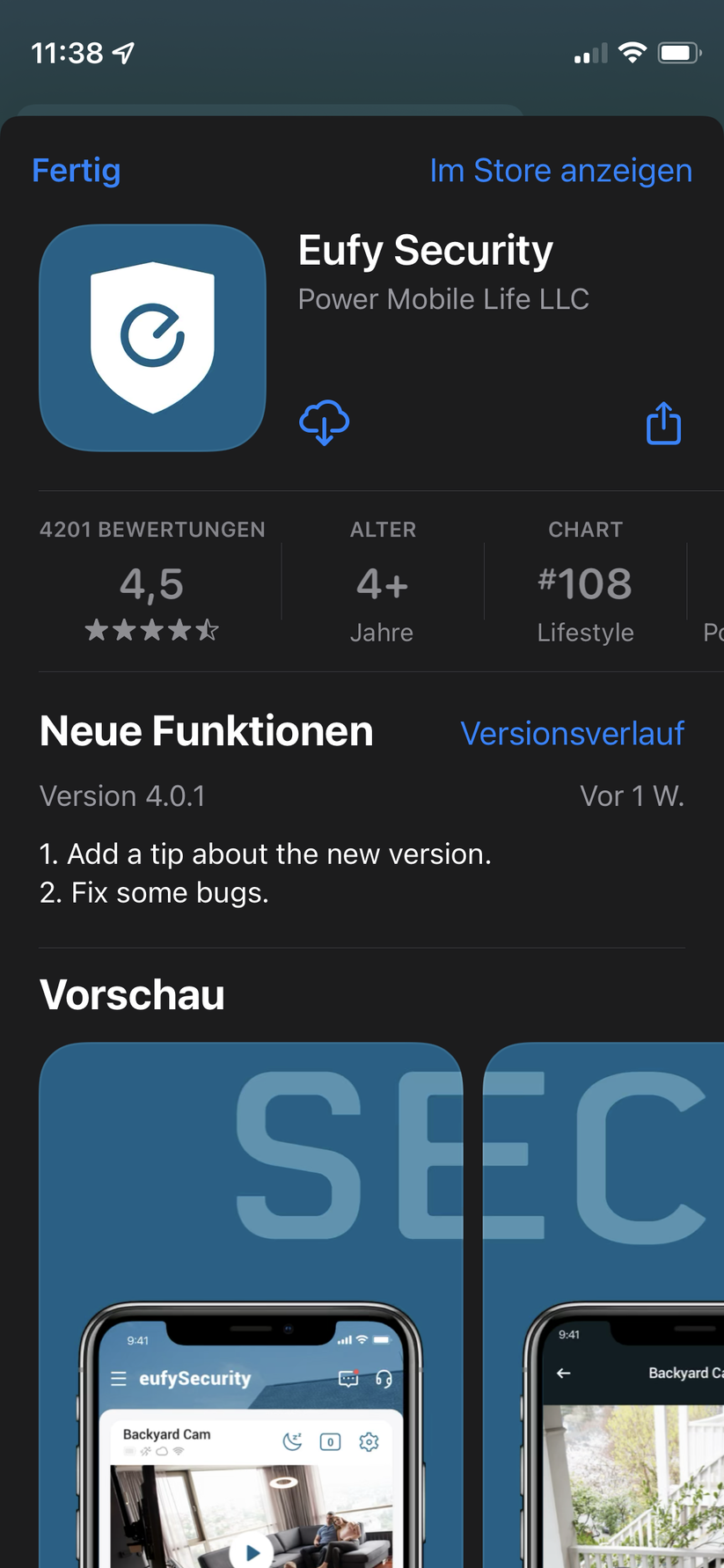Open the 4201 Bewertungen rating section

[152, 583]
